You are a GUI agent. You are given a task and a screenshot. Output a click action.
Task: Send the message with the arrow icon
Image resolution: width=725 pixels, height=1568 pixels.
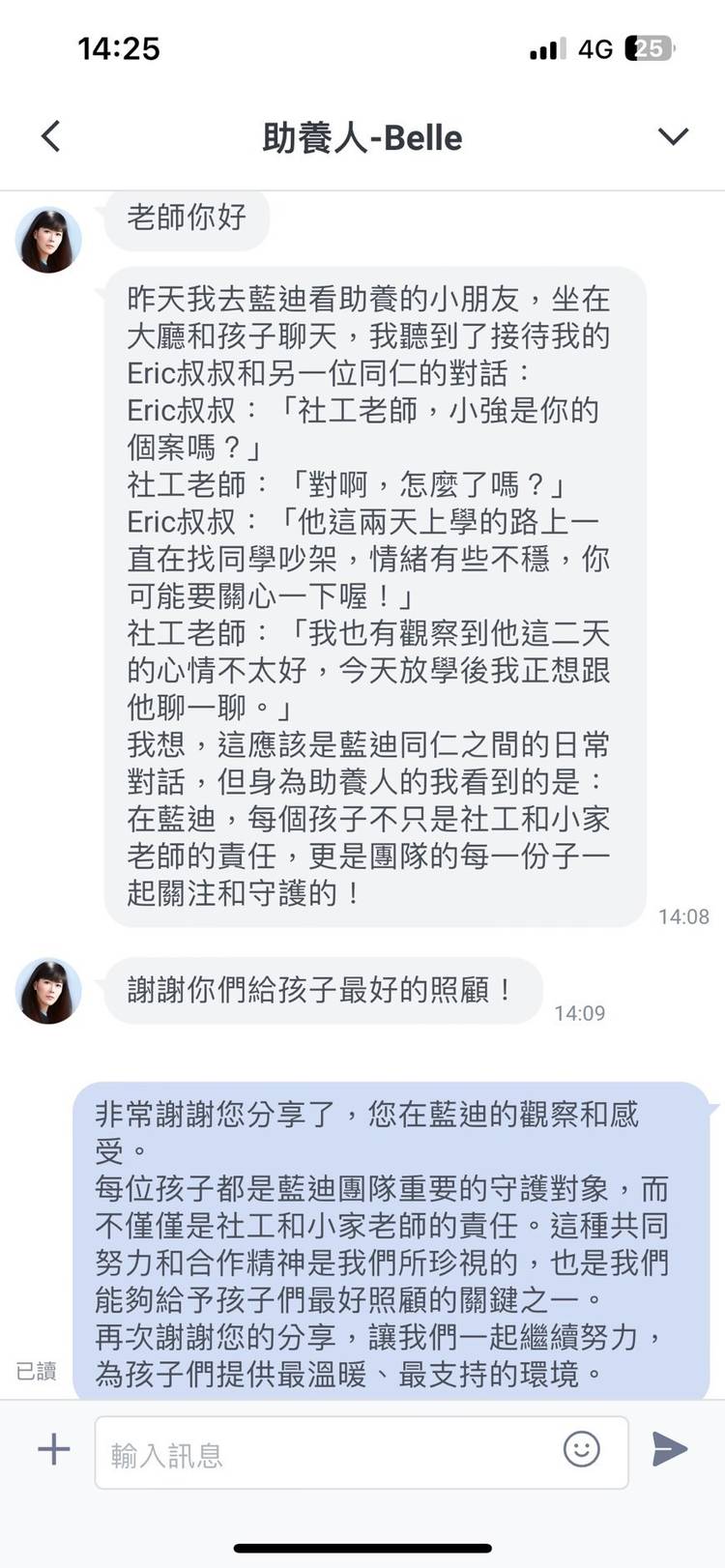tap(669, 1449)
